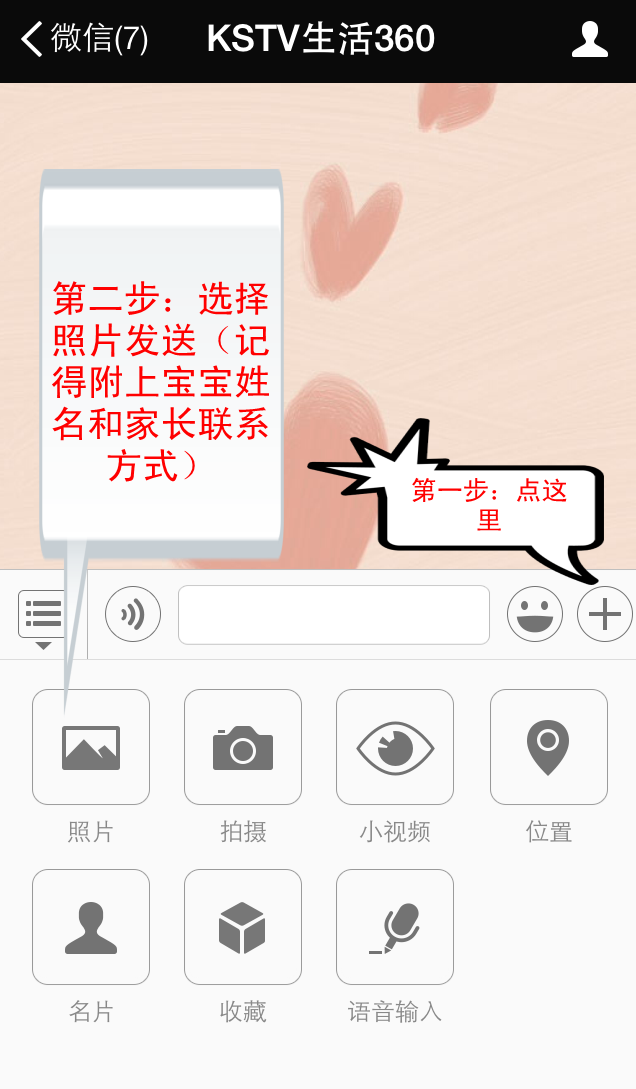Go back to the 微信 chat list
The width and height of the screenshot is (636, 1089).
pos(84,38)
